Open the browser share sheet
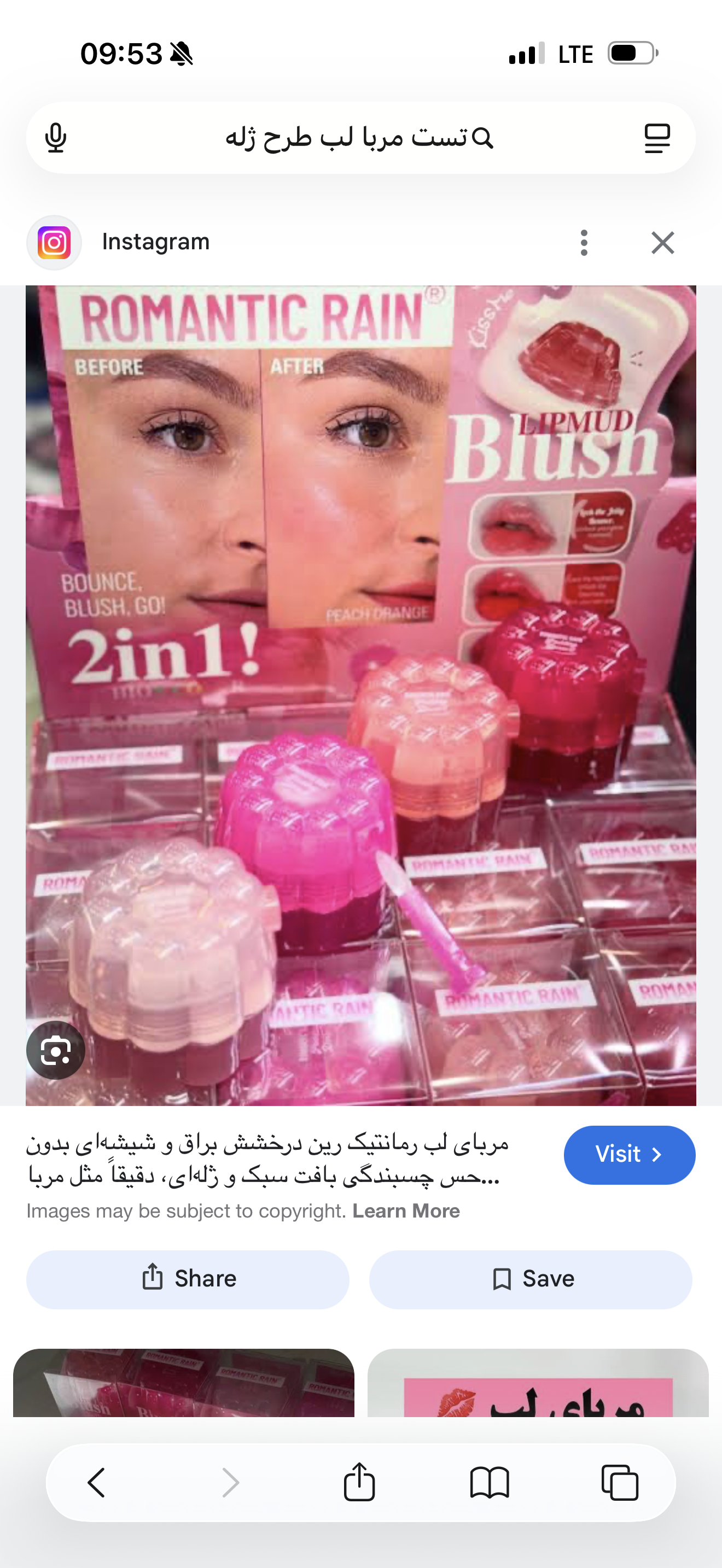The height and width of the screenshot is (1568, 722). (x=359, y=1482)
